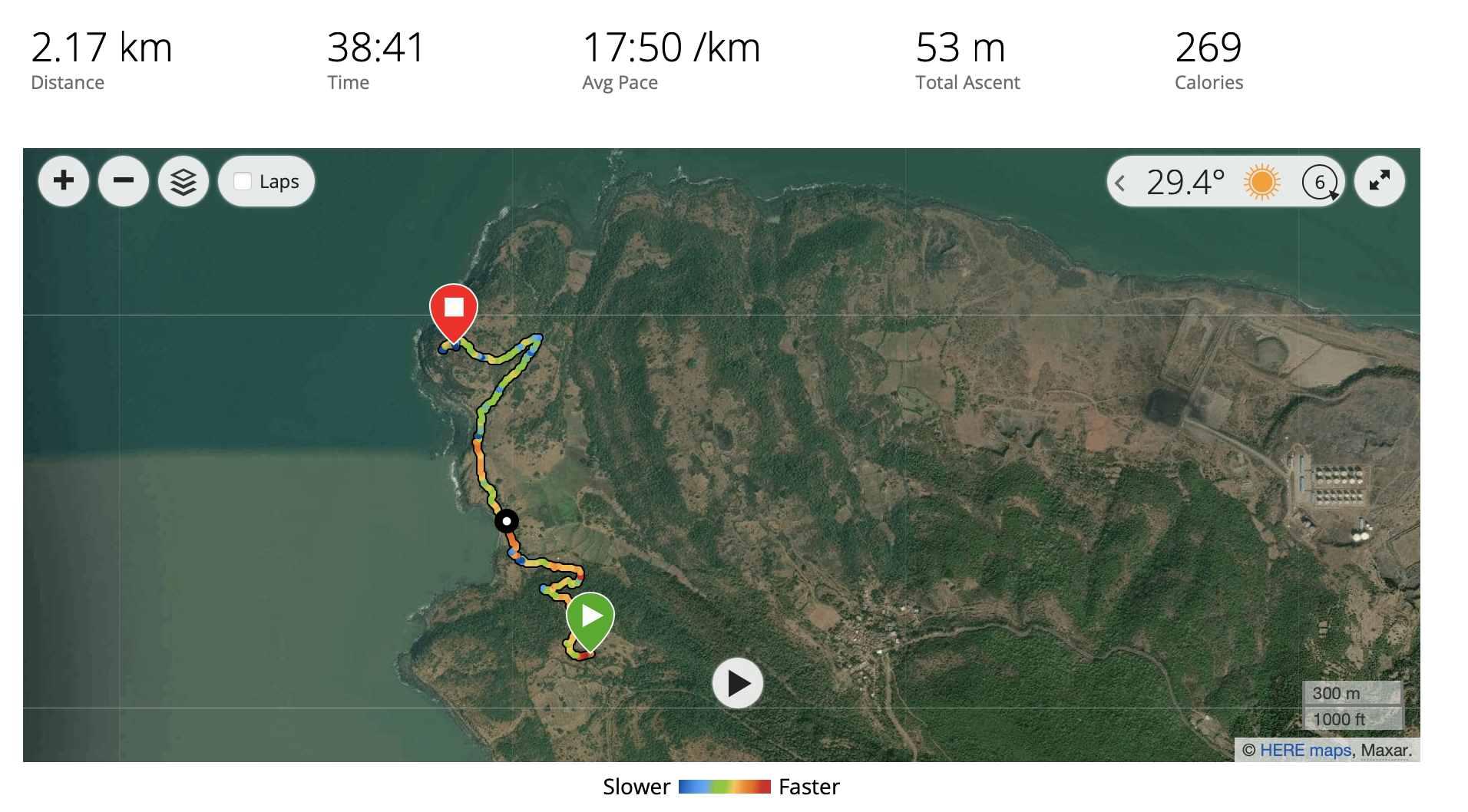The image size is (1468, 812).
Task: Zoom in on the map
Action: pos(64,181)
